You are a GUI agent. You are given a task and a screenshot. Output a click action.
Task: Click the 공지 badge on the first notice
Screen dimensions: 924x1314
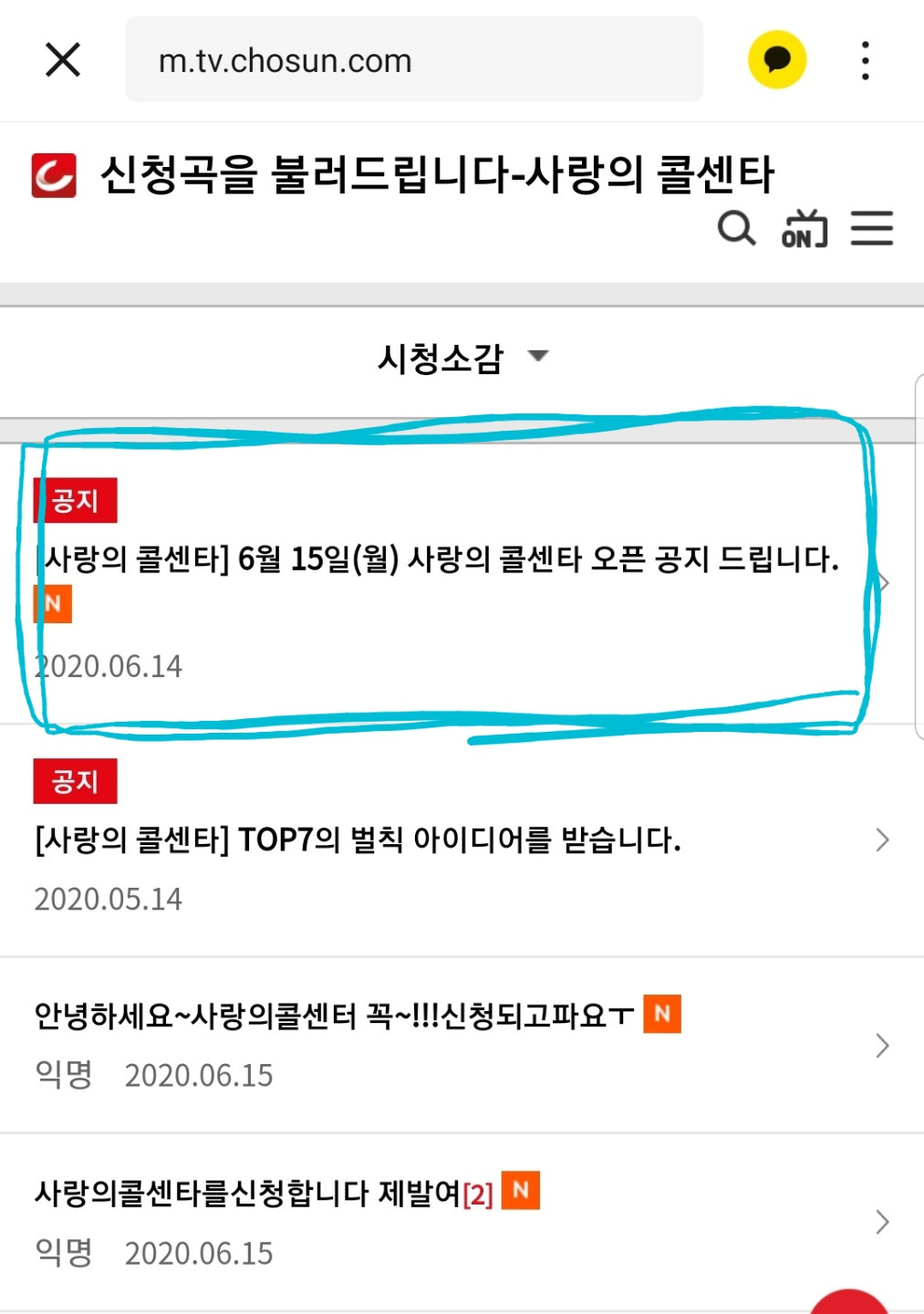pos(75,499)
